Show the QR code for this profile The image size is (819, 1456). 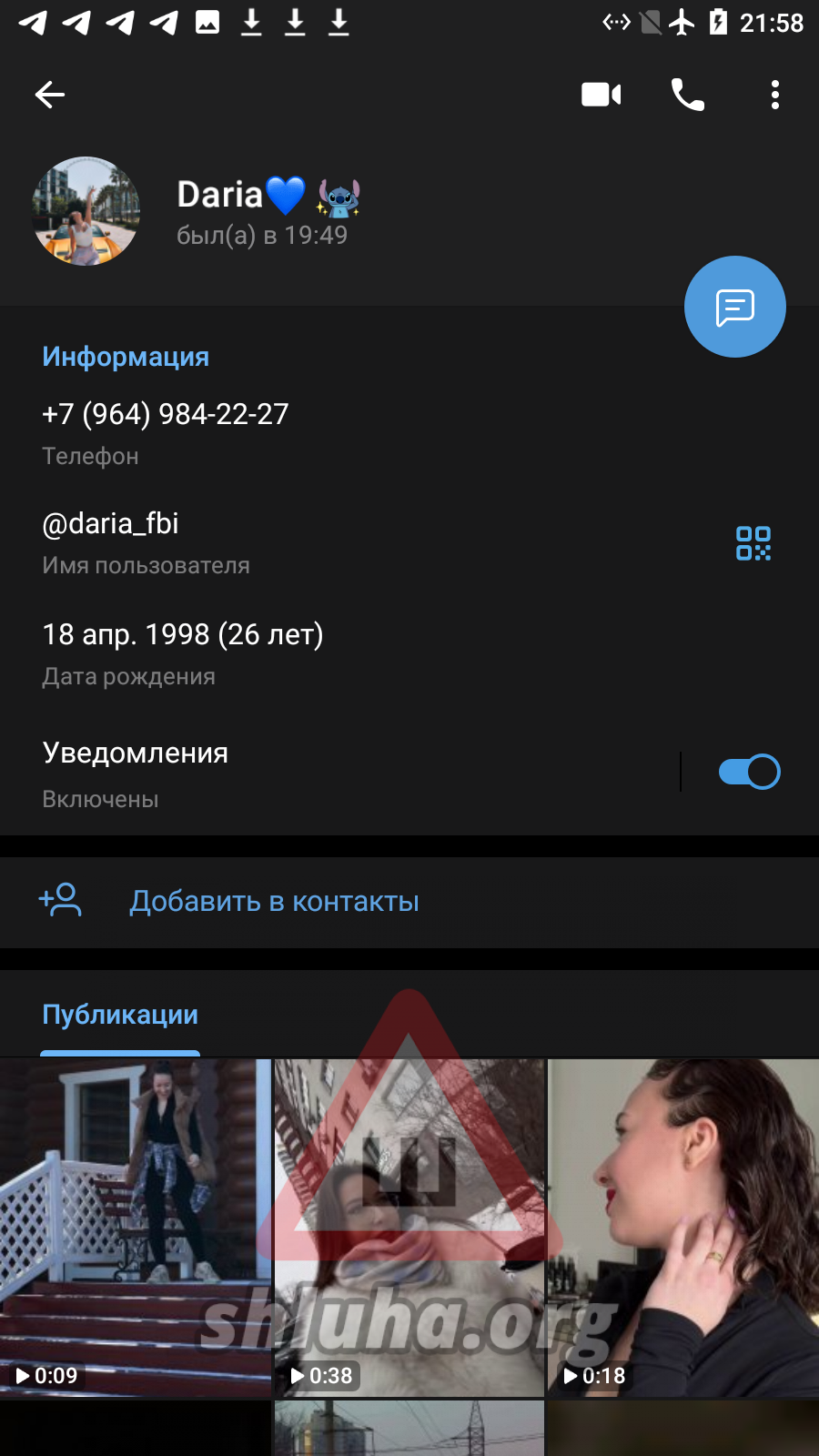pyautogui.click(x=753, y=543)
